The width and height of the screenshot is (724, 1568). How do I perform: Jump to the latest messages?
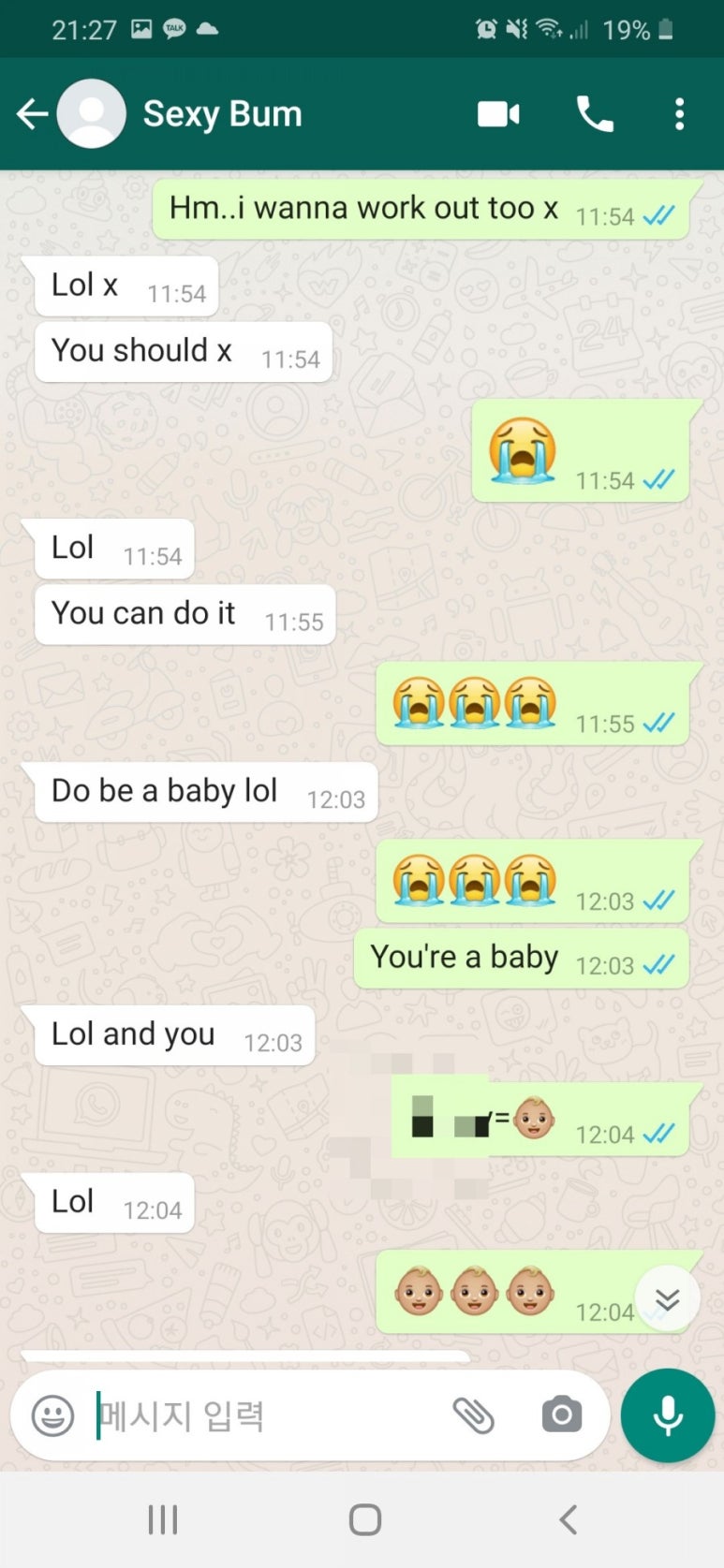click(667, 1298)
